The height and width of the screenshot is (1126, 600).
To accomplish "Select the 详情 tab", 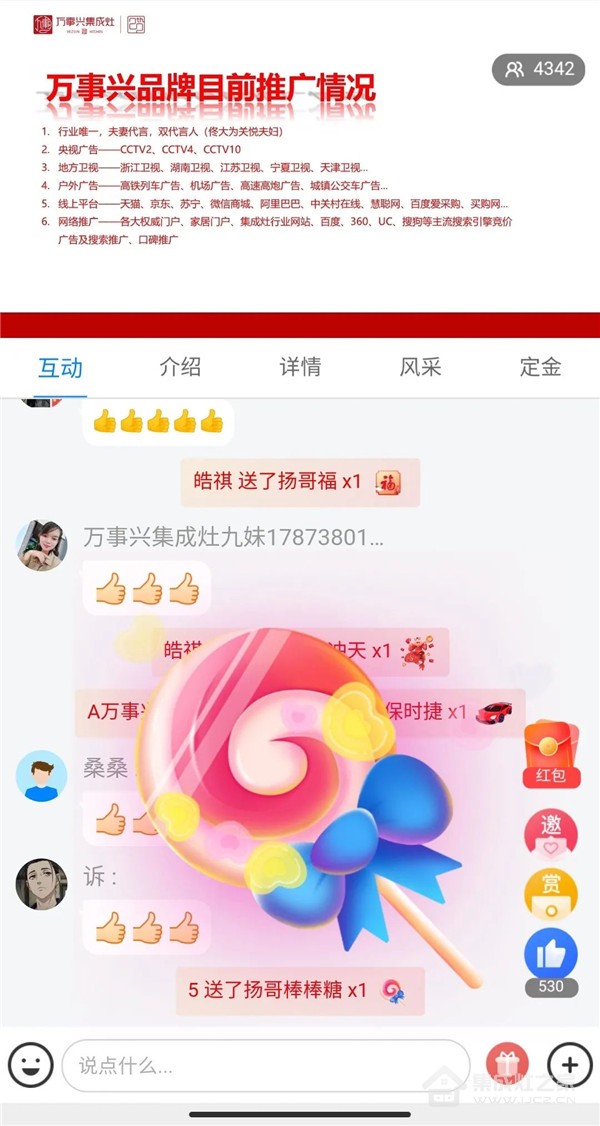I will 300,367.
